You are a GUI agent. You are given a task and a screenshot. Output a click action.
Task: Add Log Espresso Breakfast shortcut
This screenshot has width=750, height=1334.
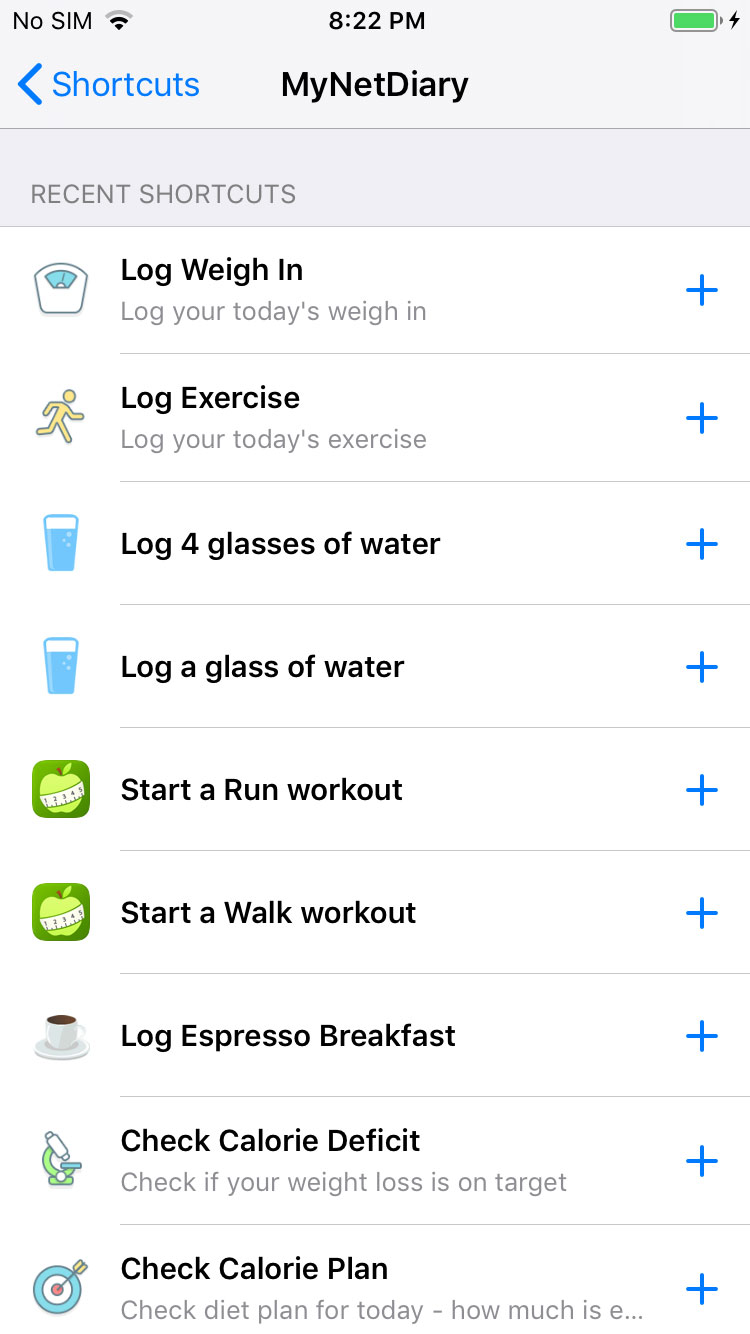pyautogui.click(x=702, y=1036)
